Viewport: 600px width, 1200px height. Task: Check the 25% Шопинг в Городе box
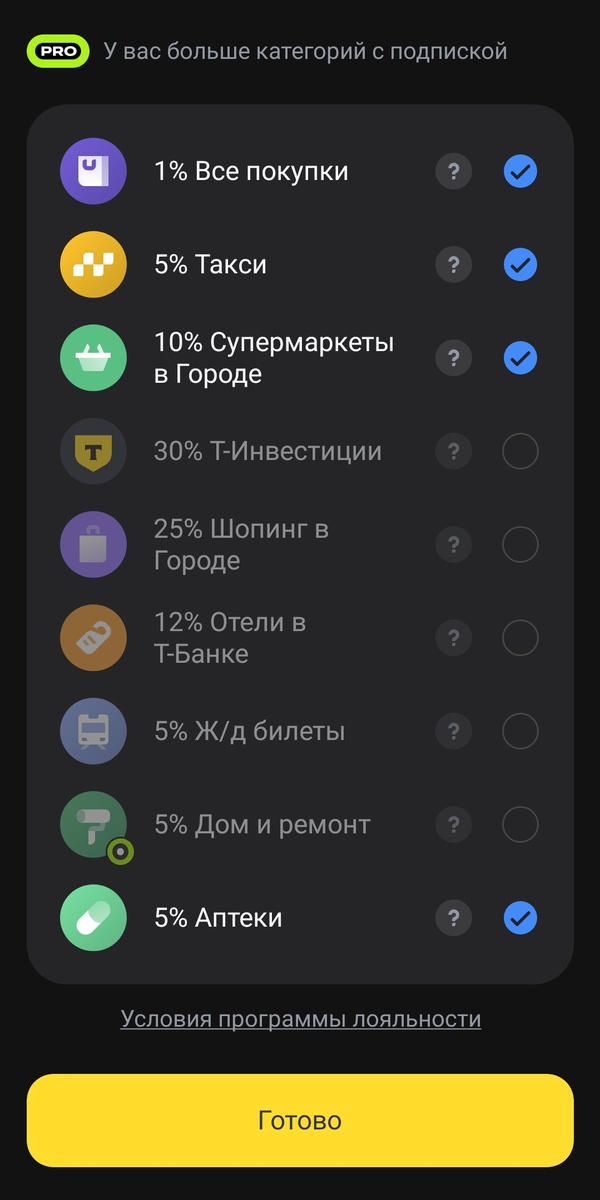point(520,545)
